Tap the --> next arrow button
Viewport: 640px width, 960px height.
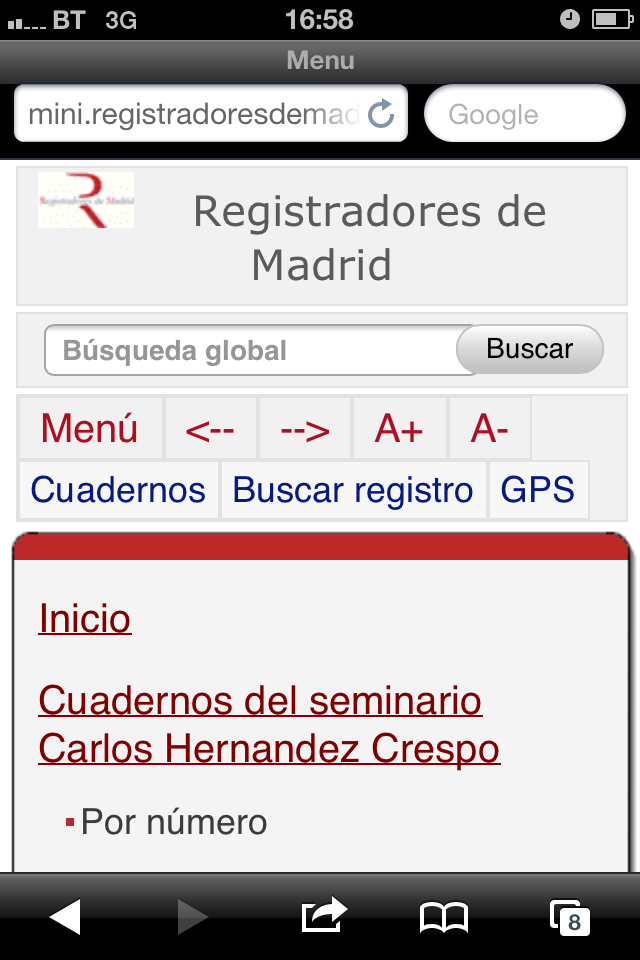coord(304,428)
